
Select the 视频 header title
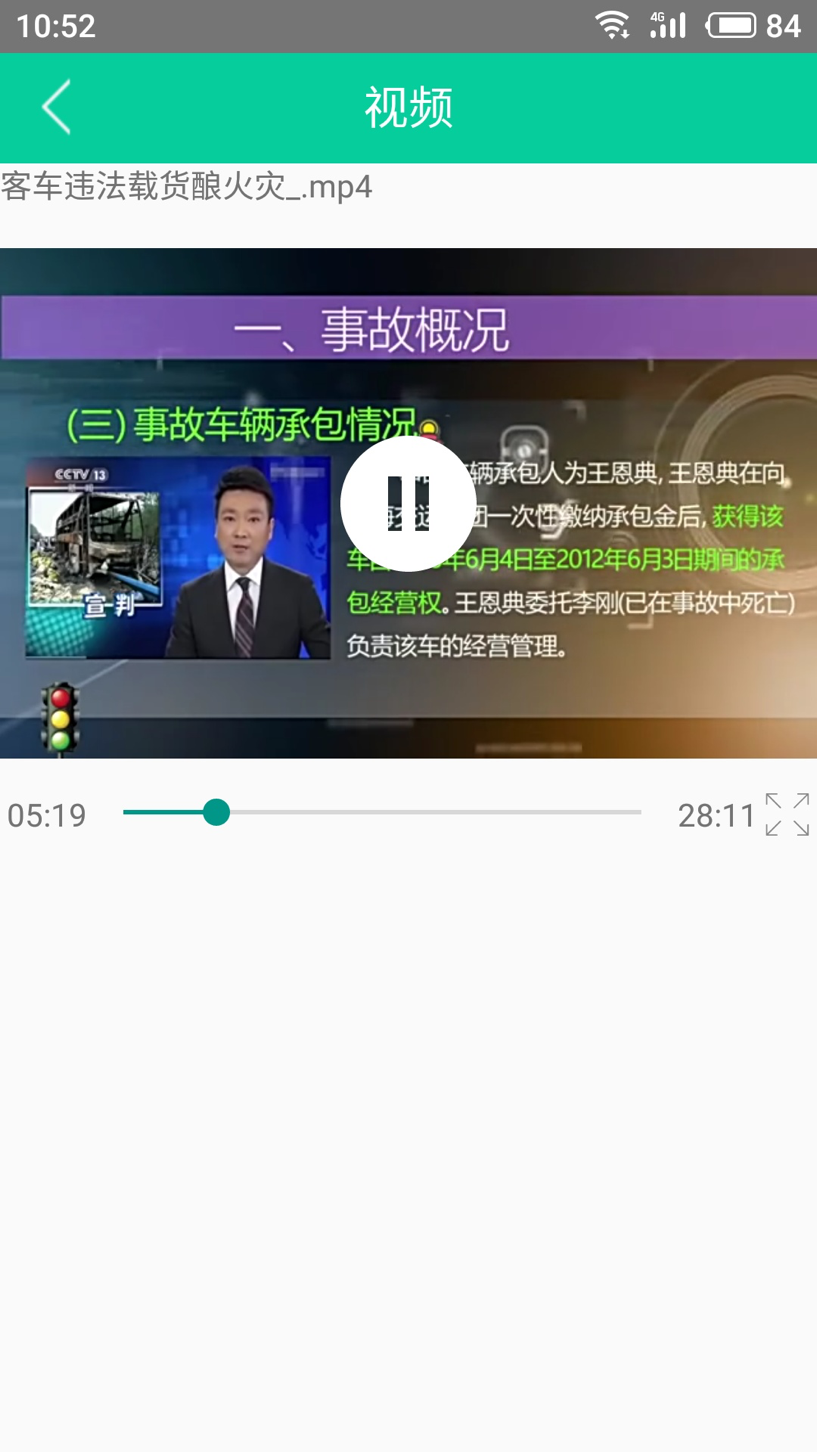tap(408, 107)
